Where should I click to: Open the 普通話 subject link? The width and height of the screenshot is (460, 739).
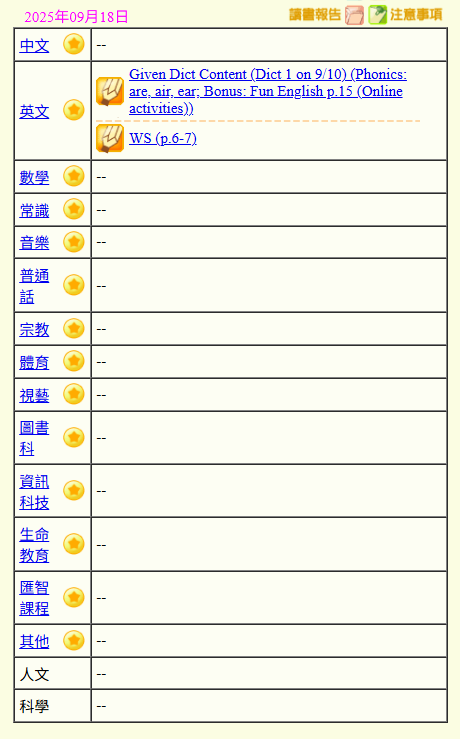[34, 286]
